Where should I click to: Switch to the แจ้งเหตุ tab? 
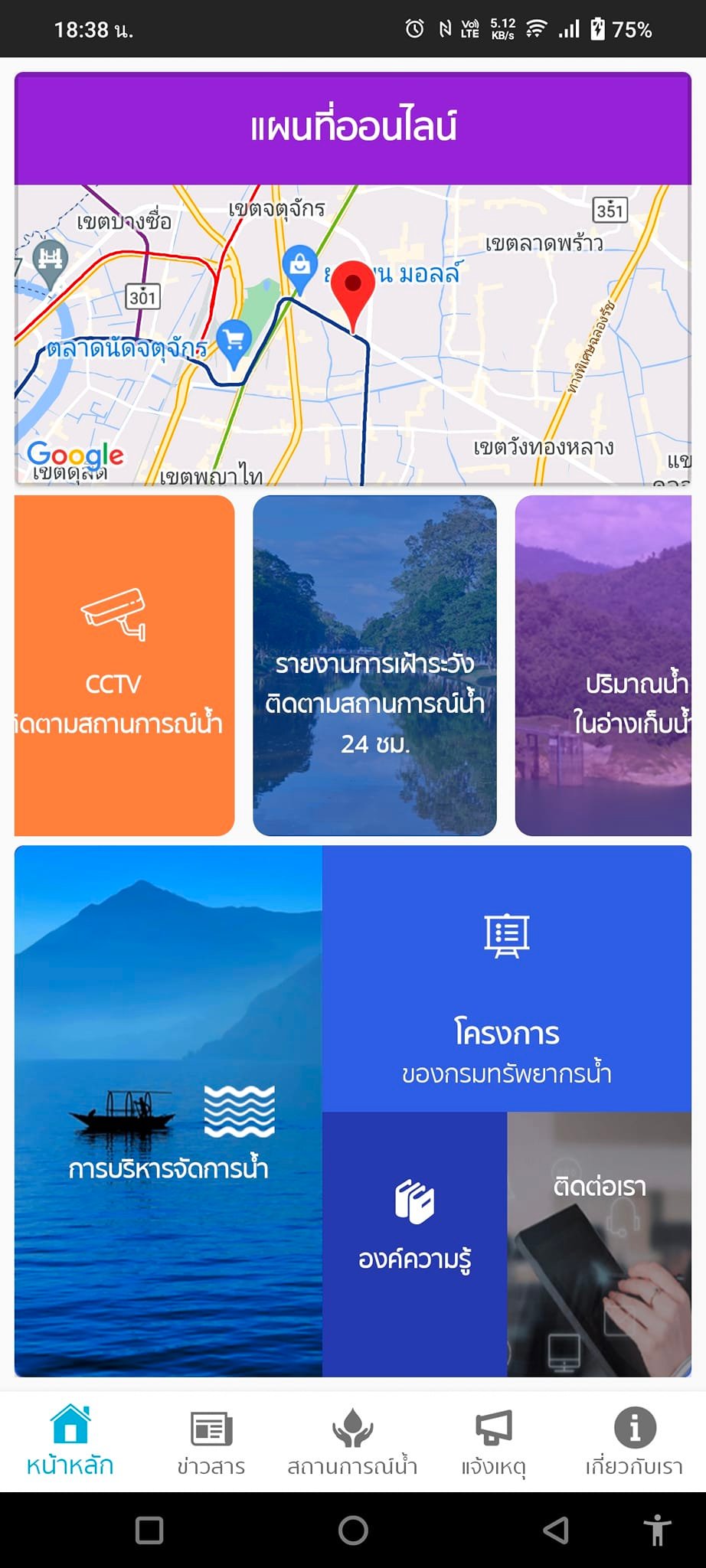(x=493, y=1441)
